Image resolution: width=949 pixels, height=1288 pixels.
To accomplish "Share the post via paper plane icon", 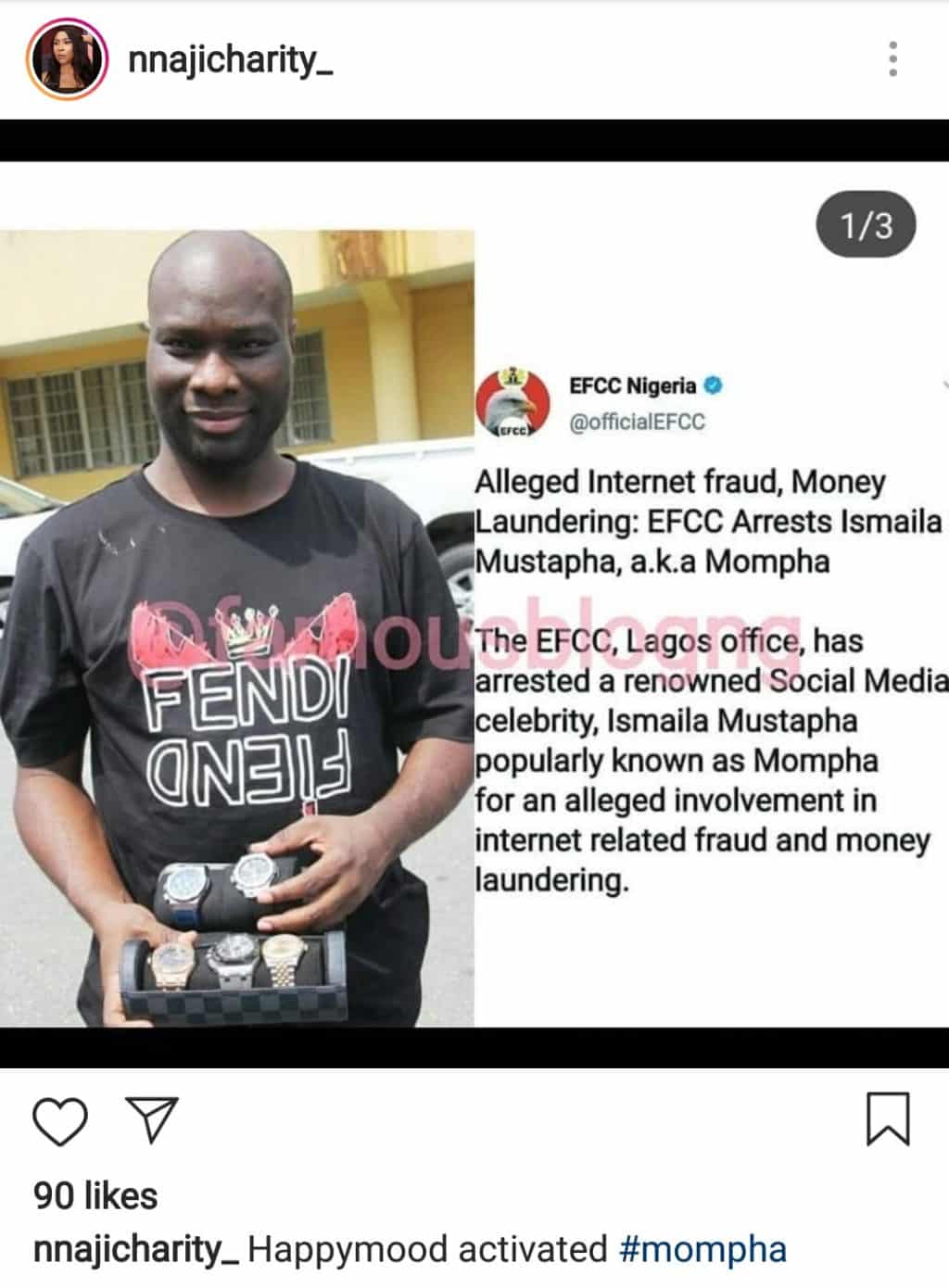I will 150,1120.
